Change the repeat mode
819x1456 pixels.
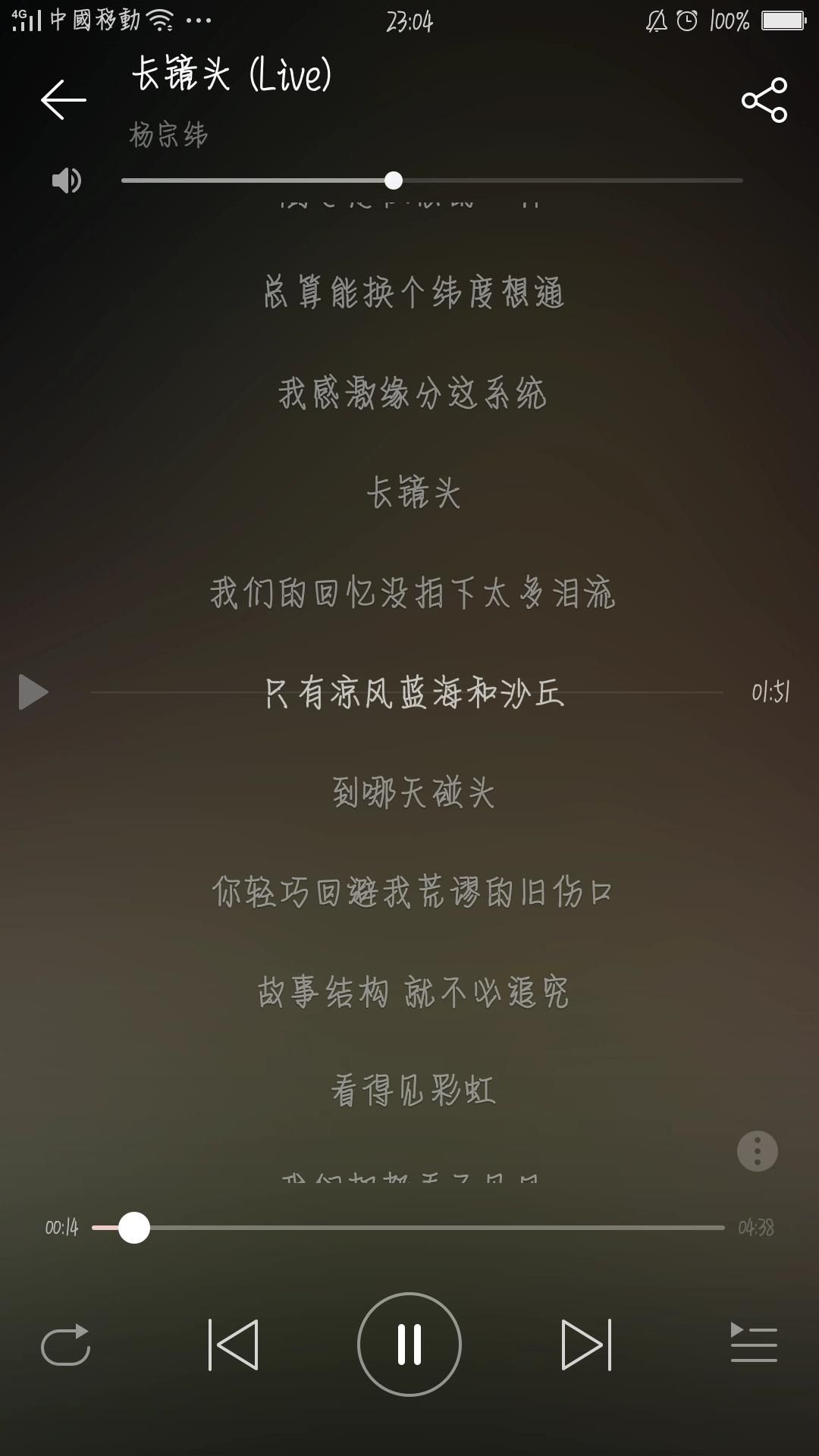[x=65, y=1345]
